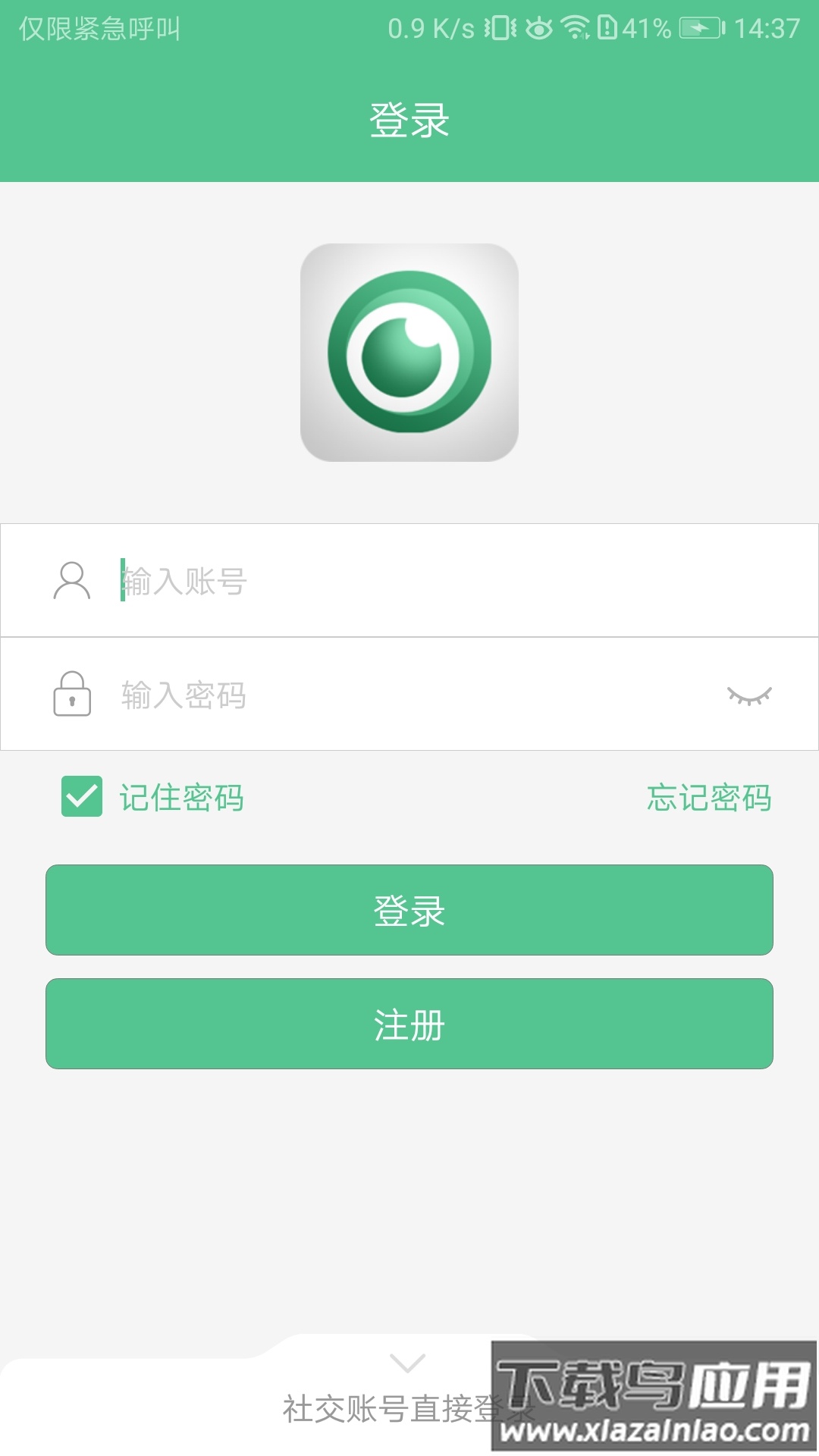Tap the green 登录 button
Viewport: 819px width, 1456px height.
(409, 910)
